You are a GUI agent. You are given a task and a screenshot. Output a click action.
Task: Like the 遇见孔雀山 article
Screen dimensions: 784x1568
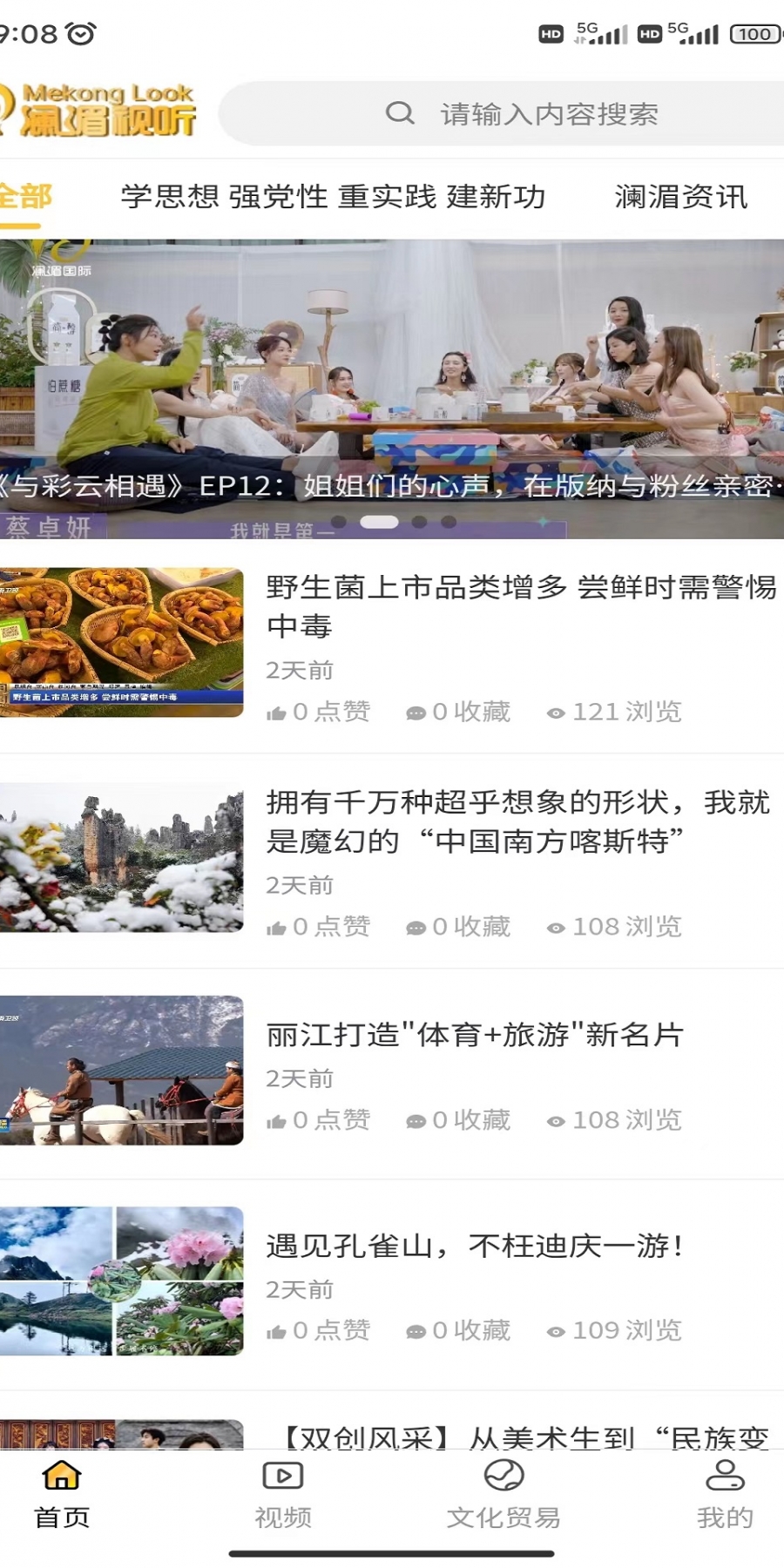(319, 1331)
